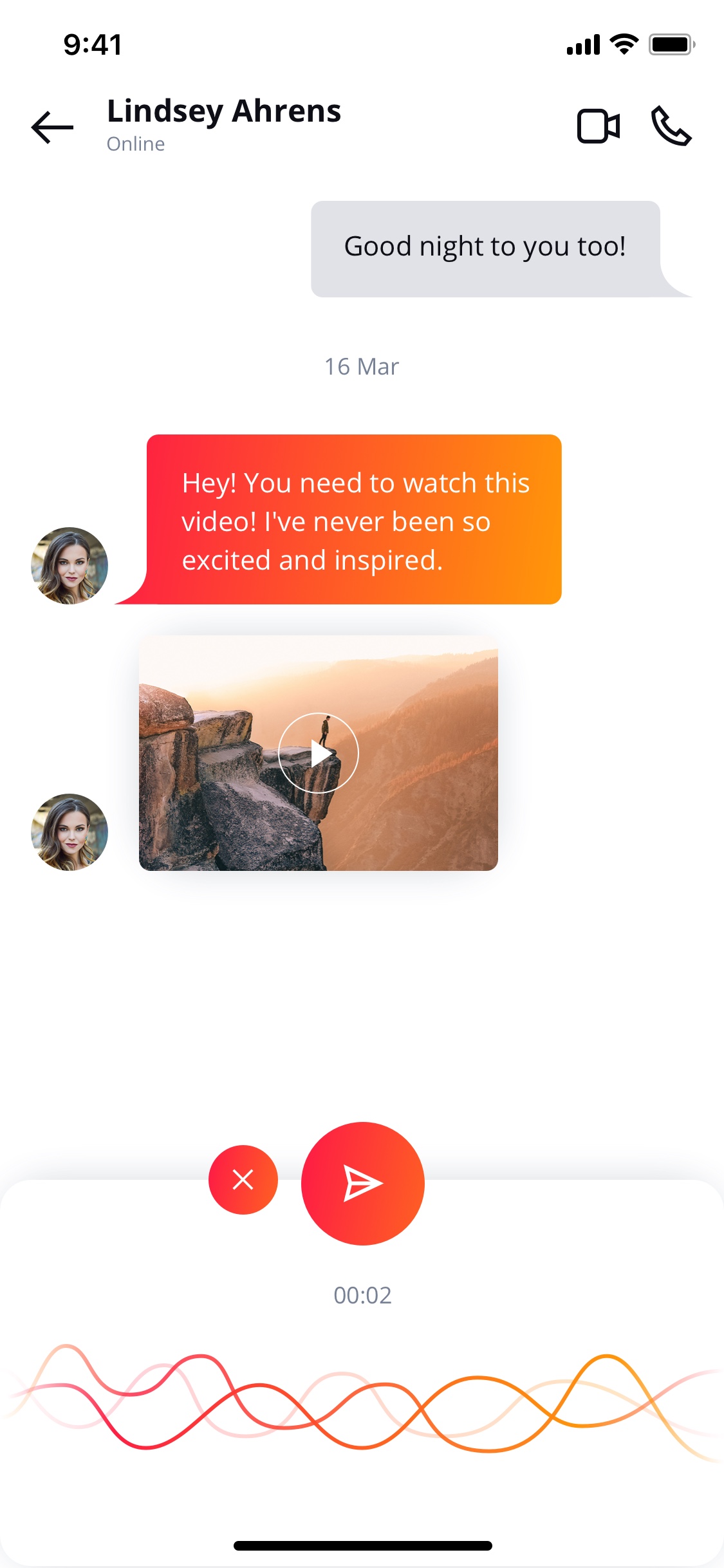Cancel the voice recording
The width and height of the screenshot is (724, 1568).
243,1180
